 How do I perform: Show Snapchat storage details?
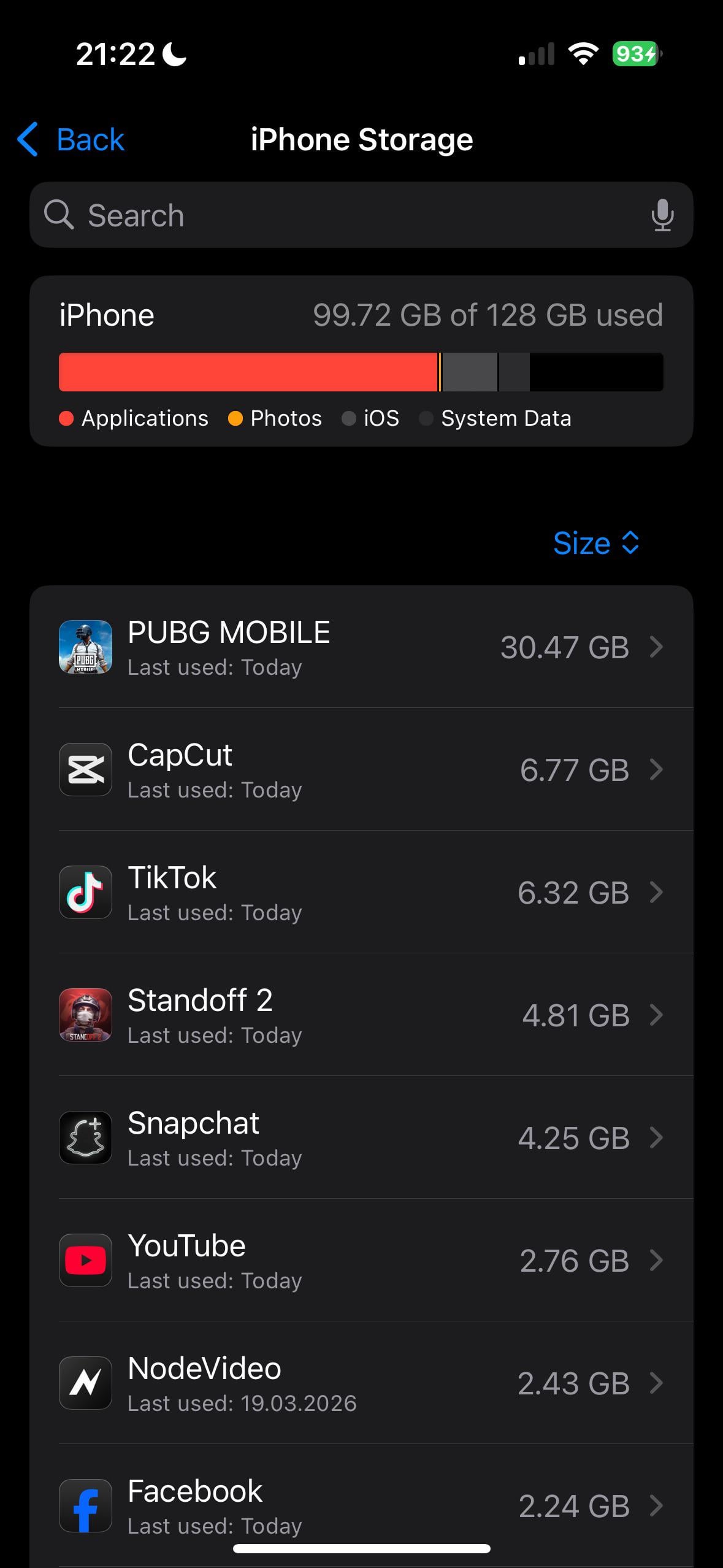361,1138
